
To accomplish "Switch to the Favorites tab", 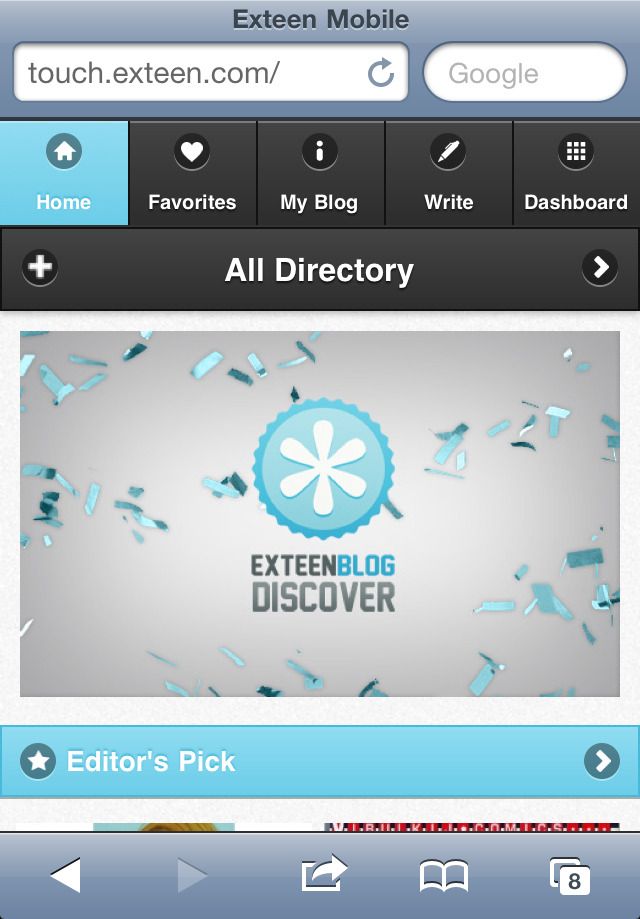I will coord(192,175).
